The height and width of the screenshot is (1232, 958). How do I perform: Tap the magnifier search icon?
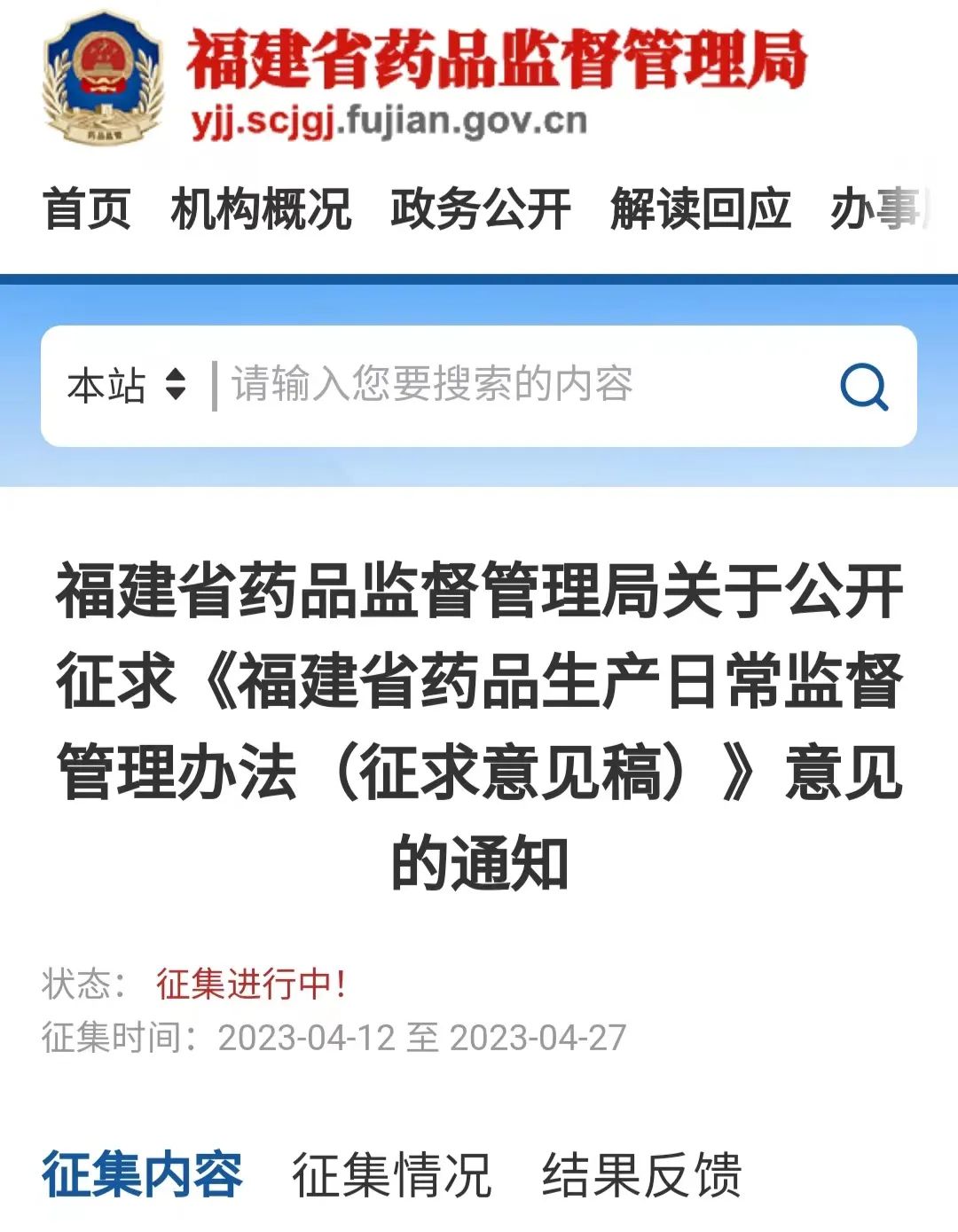863,387
